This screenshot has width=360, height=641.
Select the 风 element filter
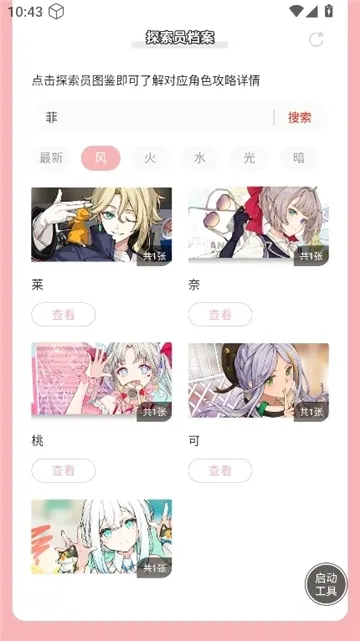(101, 158)
